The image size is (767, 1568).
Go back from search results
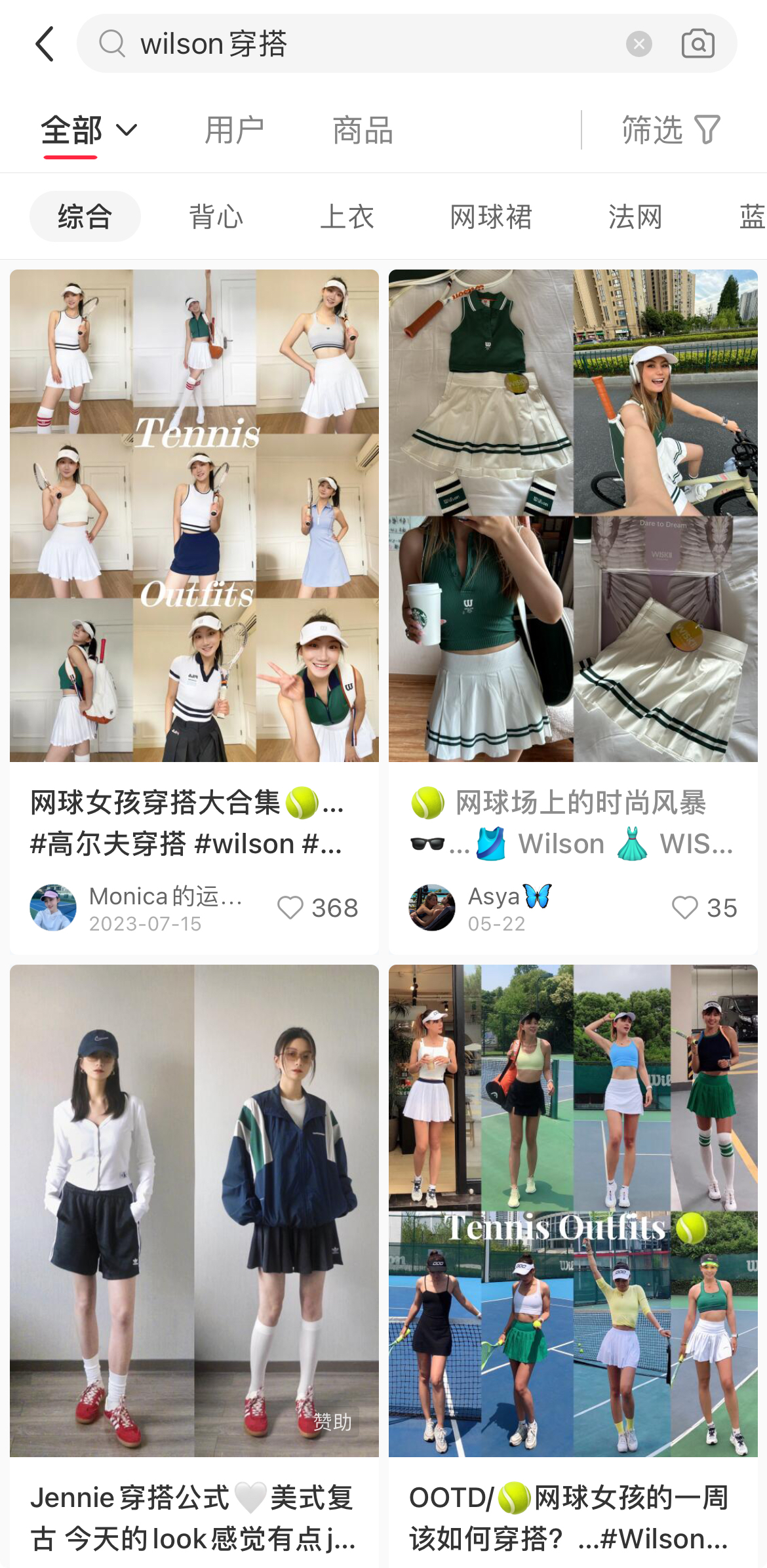tap(45, 44)
